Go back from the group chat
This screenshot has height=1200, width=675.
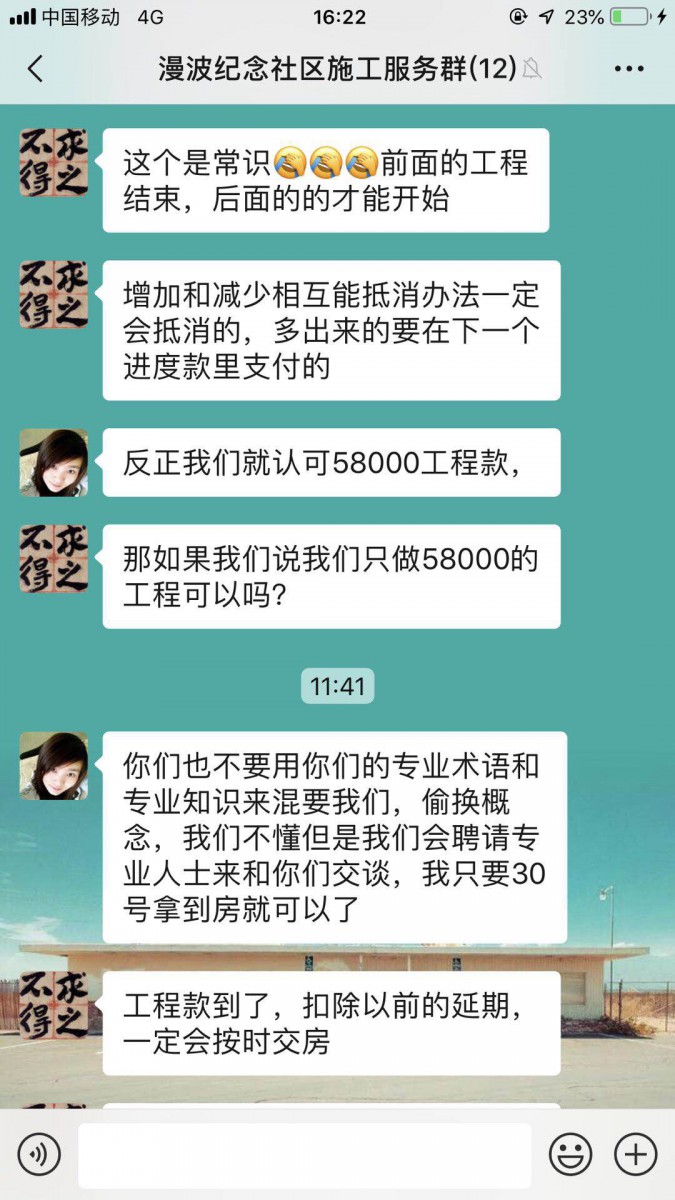tap(36, 68)
